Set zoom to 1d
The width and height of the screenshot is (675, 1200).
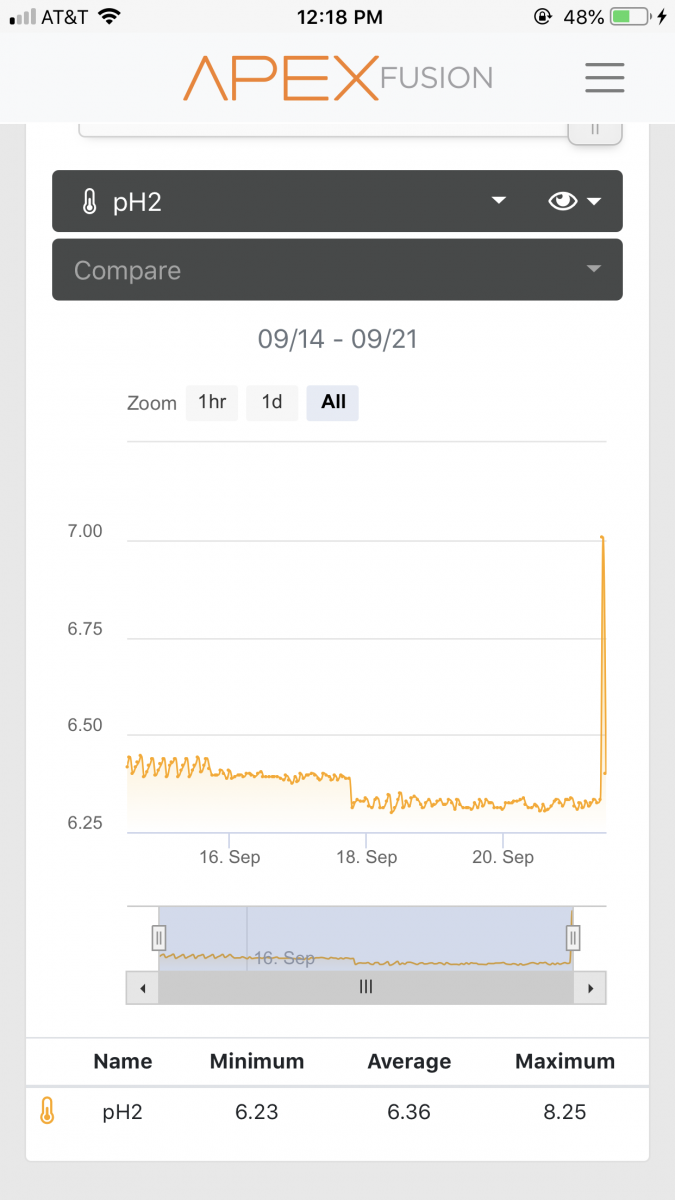[x=272, y=403]
